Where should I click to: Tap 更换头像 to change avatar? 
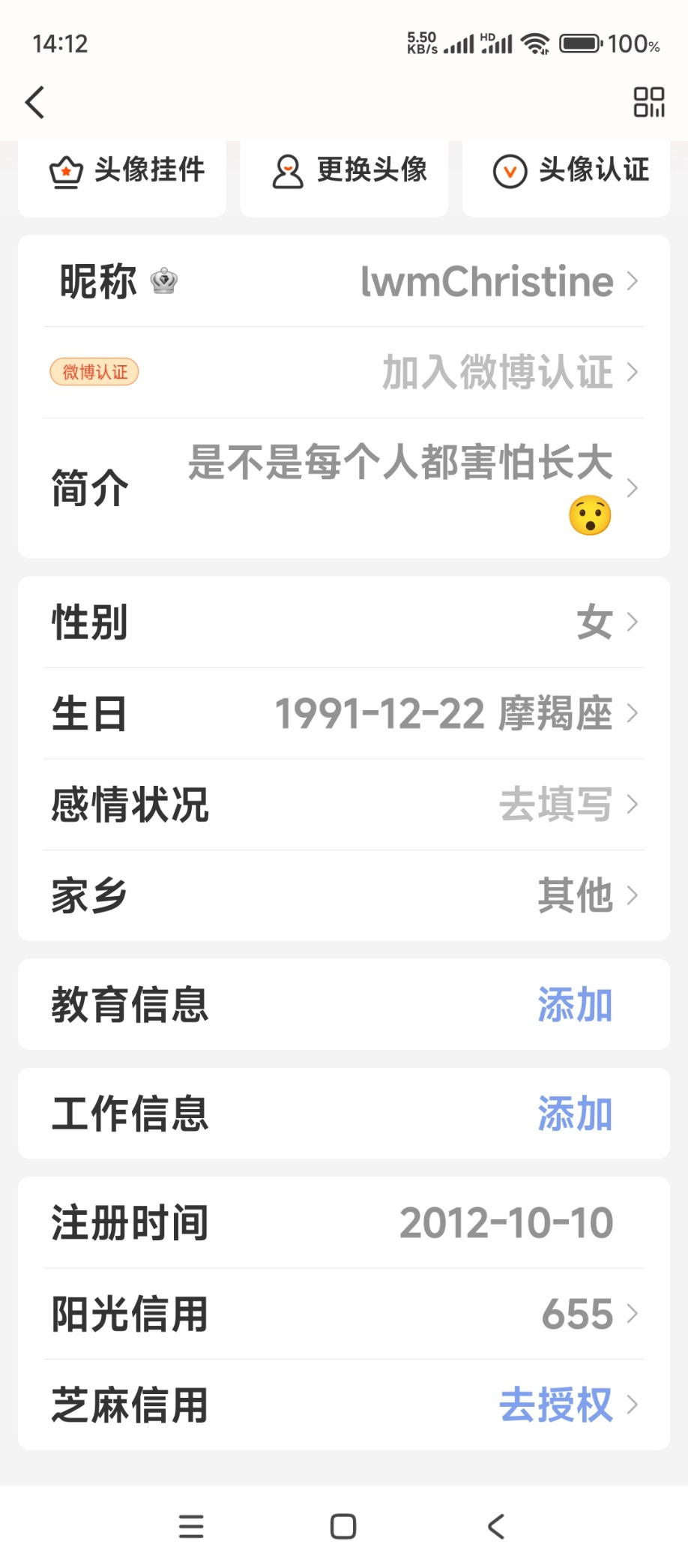pos(345,171)
